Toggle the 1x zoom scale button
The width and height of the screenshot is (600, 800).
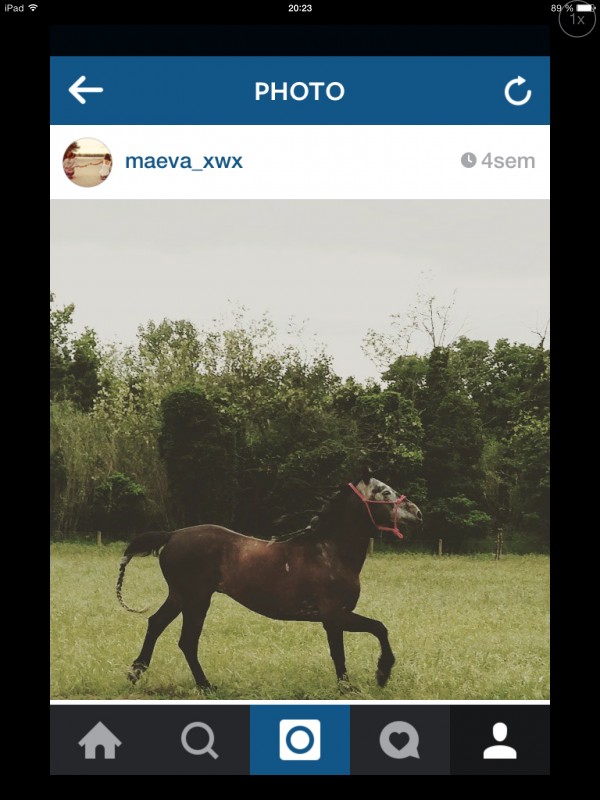(577, 19)
